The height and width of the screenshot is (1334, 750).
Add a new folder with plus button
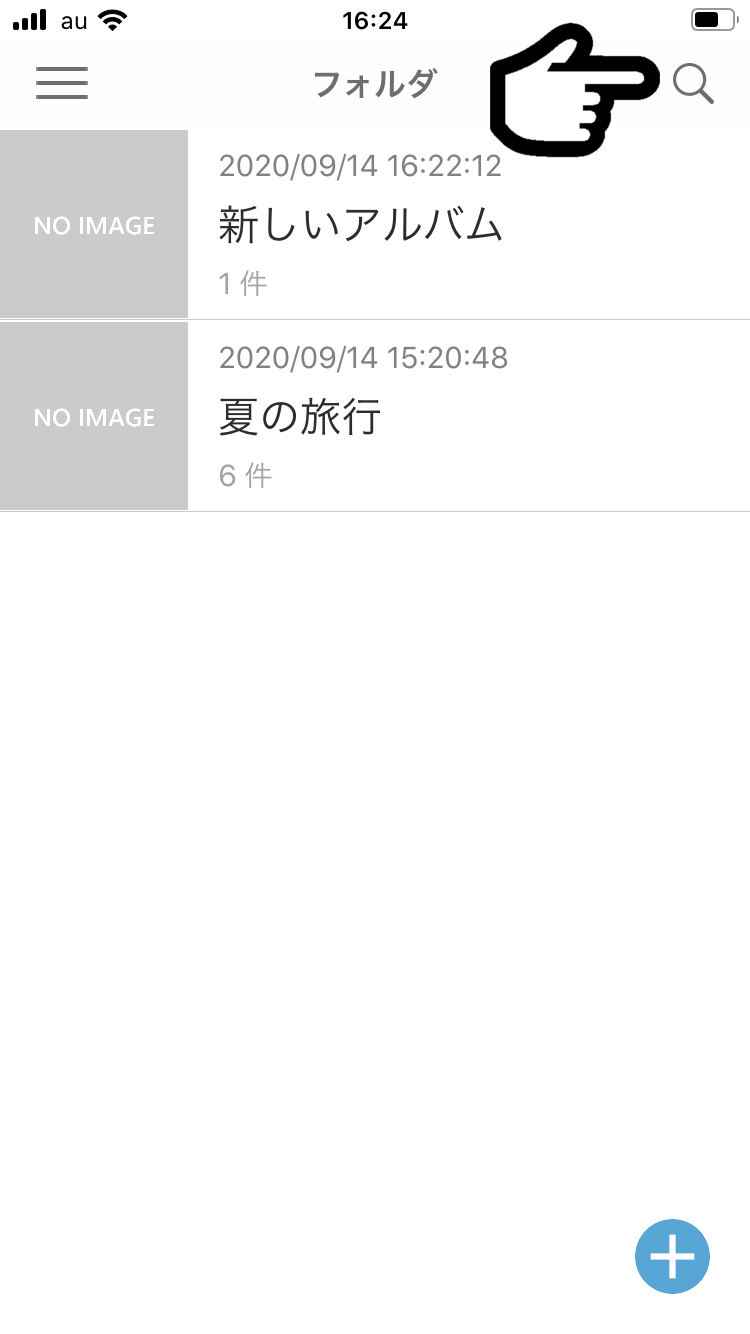[x=672, y=1257]
